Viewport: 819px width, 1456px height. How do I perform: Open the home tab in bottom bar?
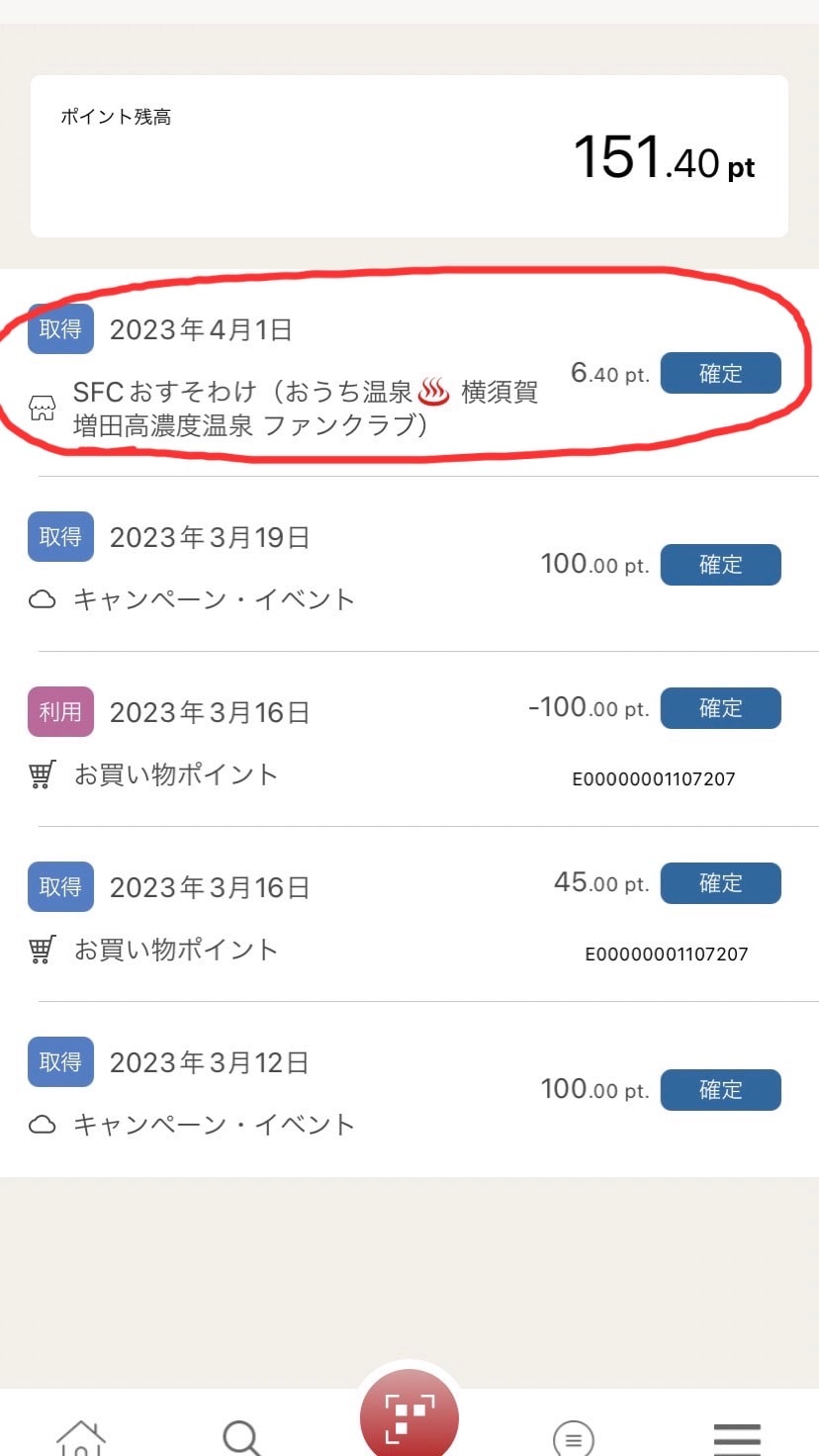pos(81,1436)
